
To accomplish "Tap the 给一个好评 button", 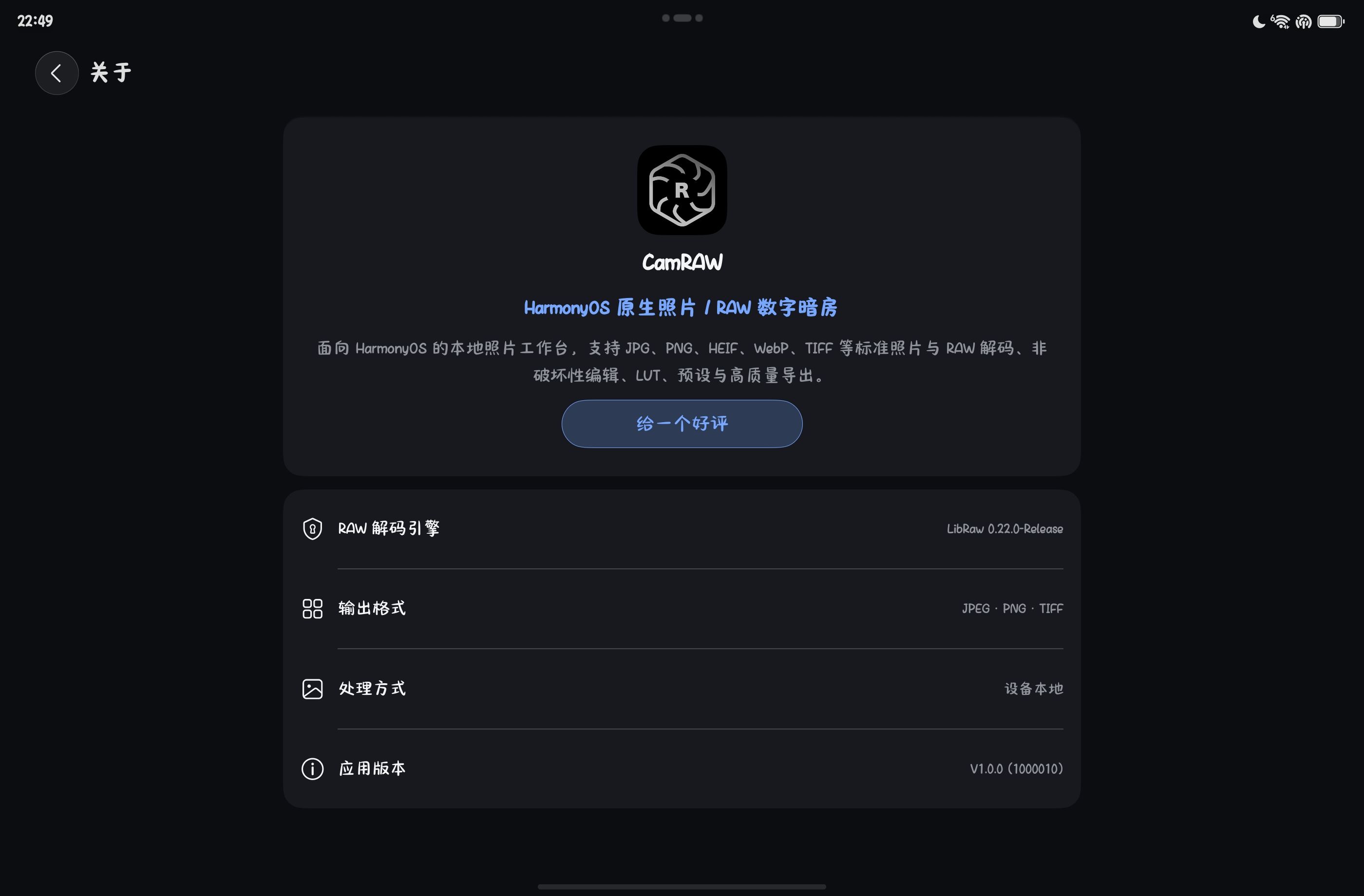I will (x=682, y=423).
